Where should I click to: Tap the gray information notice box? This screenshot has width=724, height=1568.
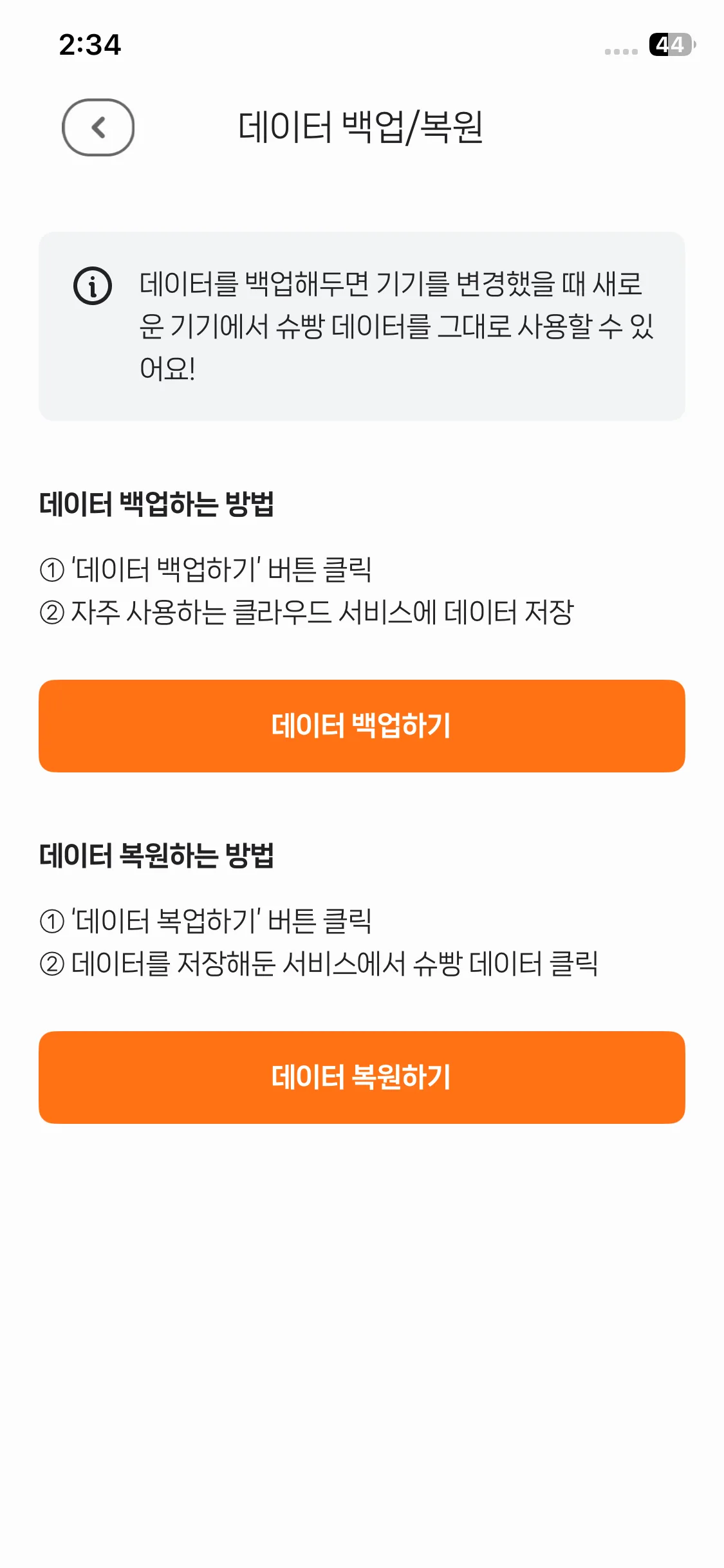[362, 326]
